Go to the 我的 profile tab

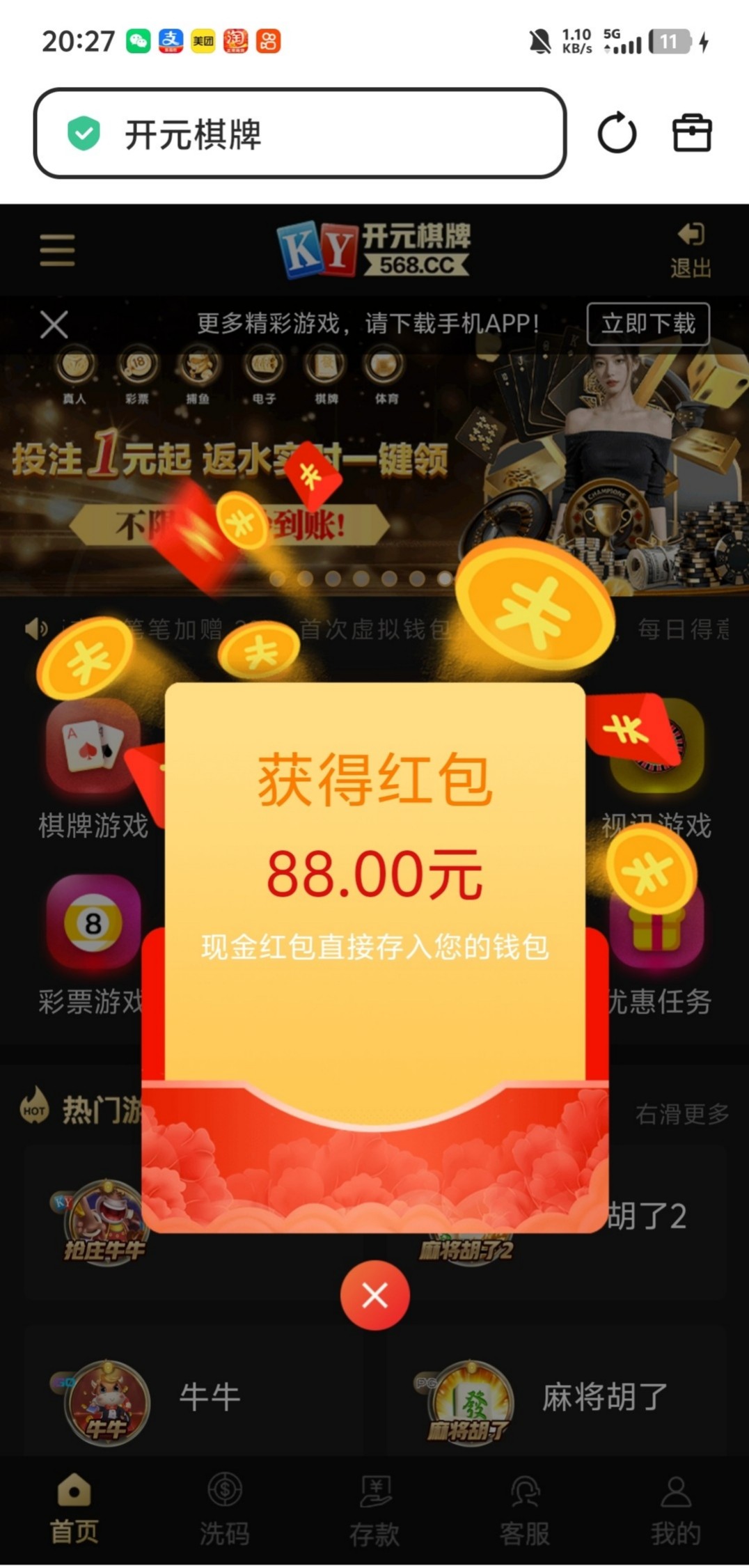tap(675, 1511)
